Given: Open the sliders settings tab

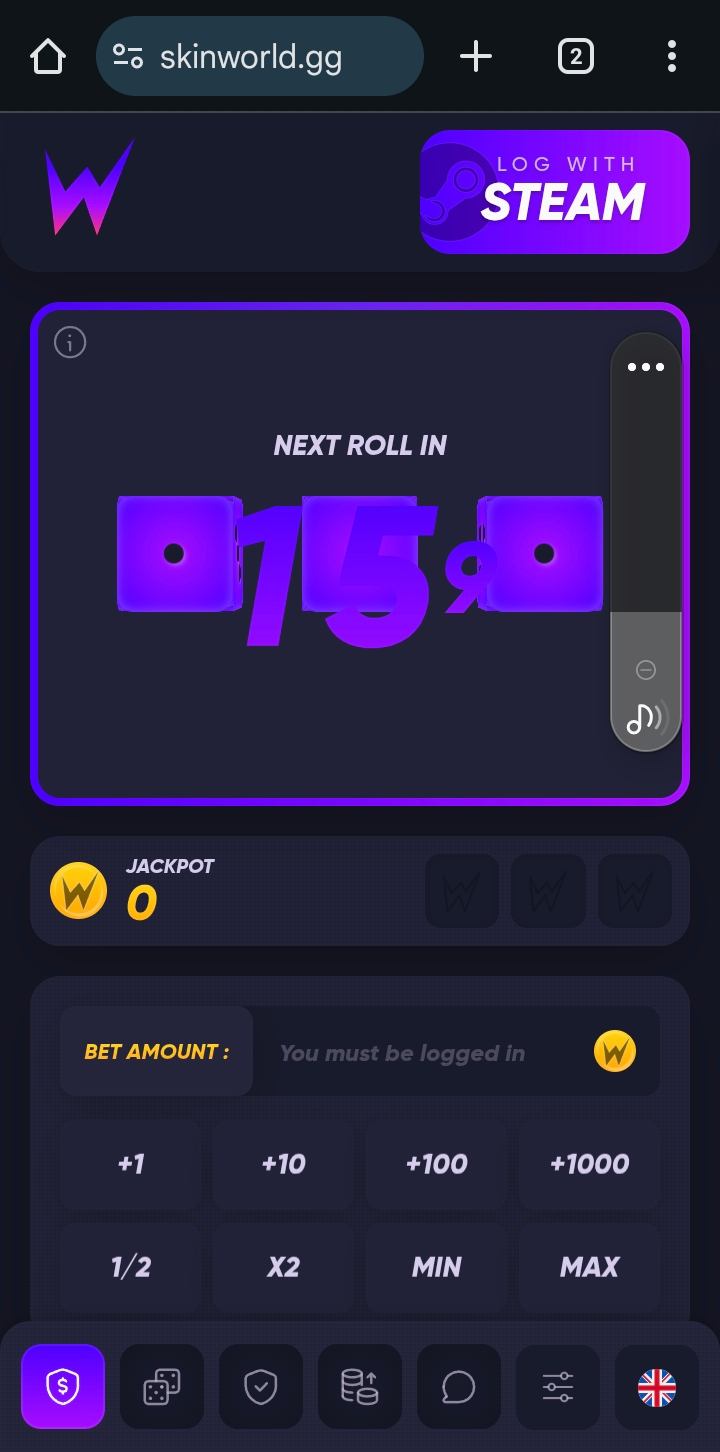Looking at the screenshot, I should (557, 1387).
